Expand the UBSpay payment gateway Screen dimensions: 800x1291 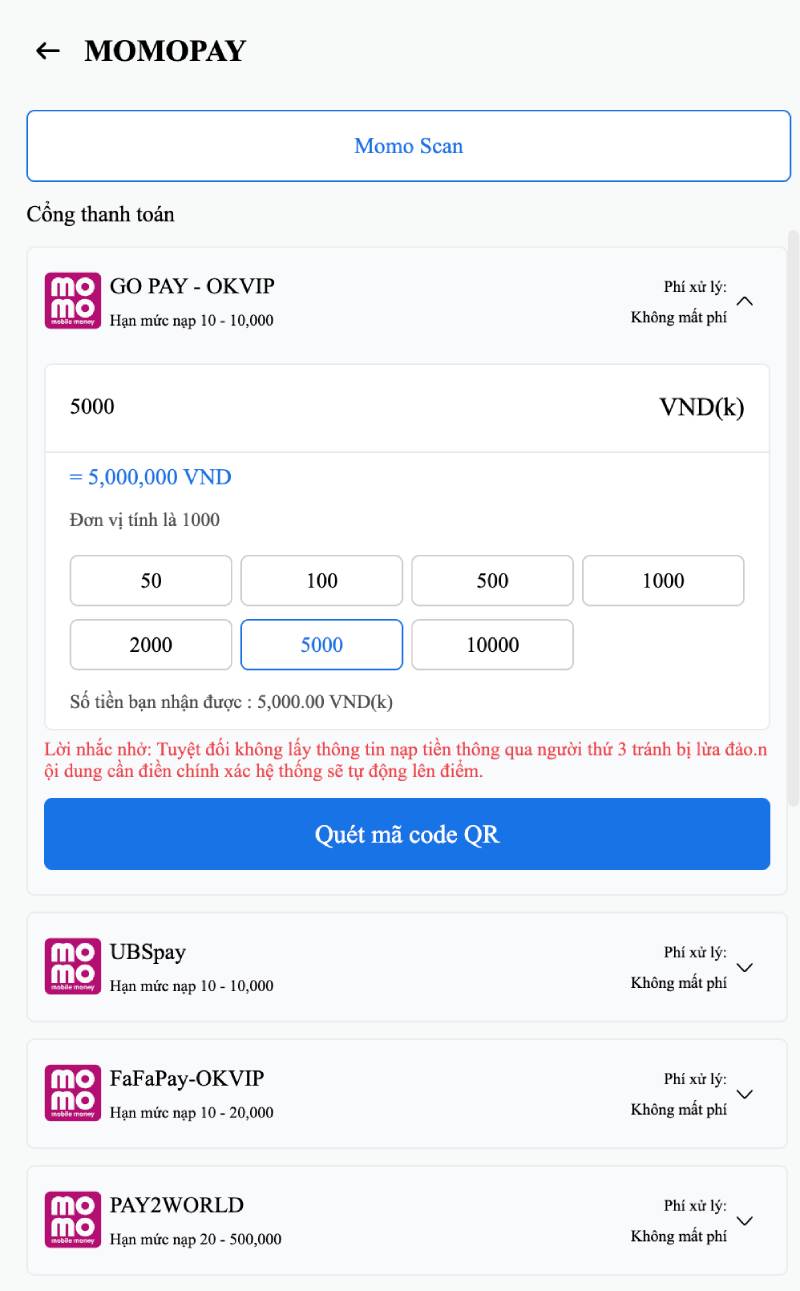(x=744, y=967)
